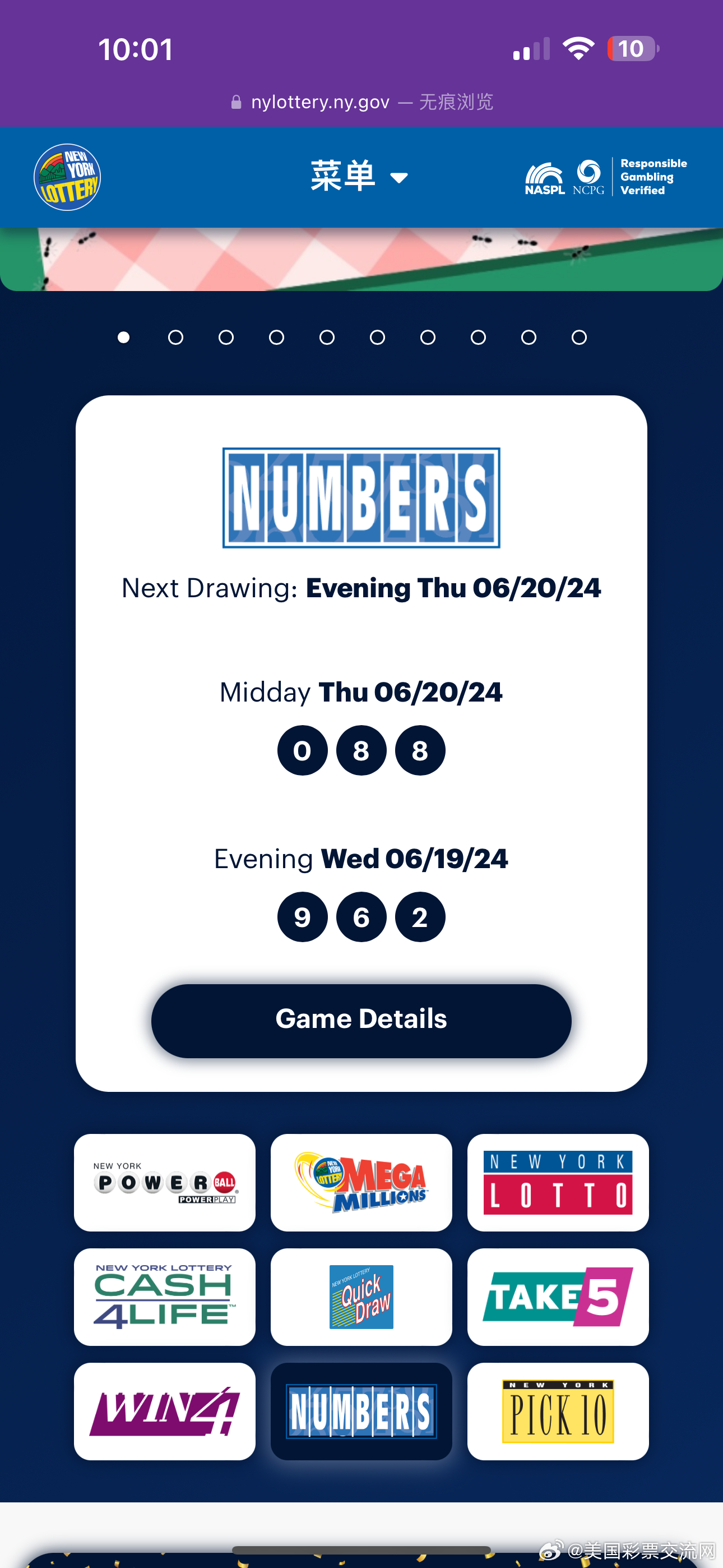Select the Numbers game tile
723x1568 pixels.
click(361, 1411)
